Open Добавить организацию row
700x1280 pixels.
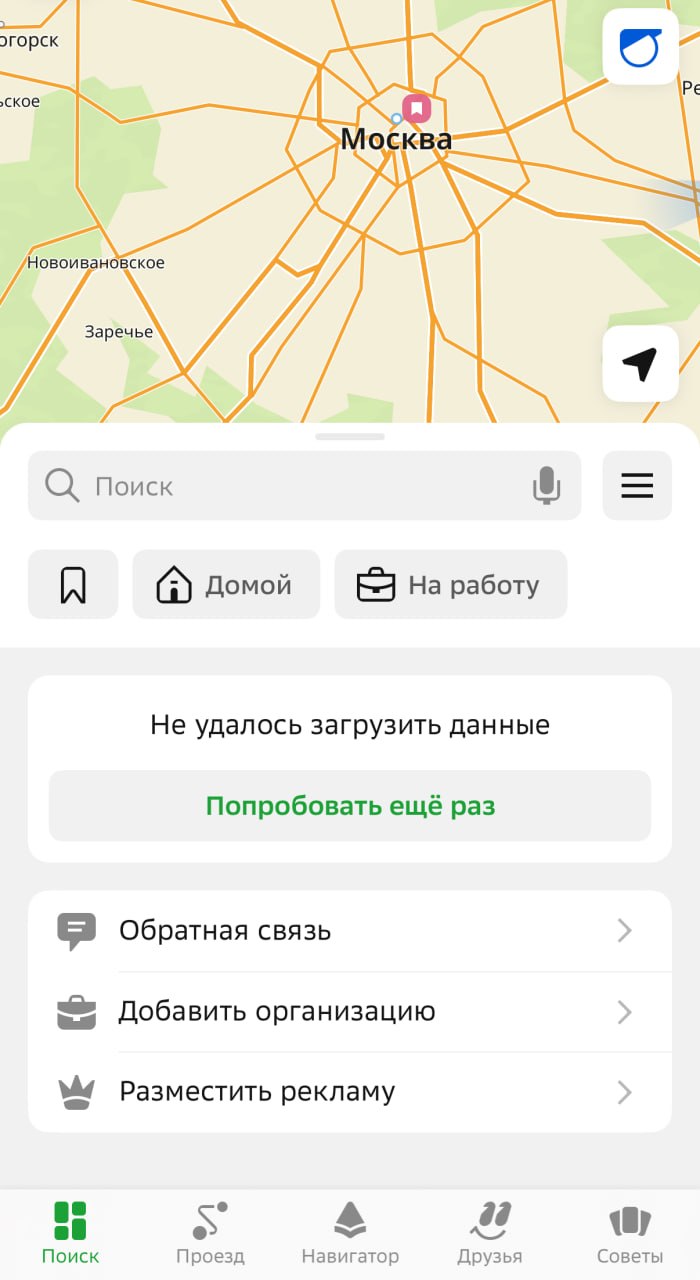pos(350,1012)
